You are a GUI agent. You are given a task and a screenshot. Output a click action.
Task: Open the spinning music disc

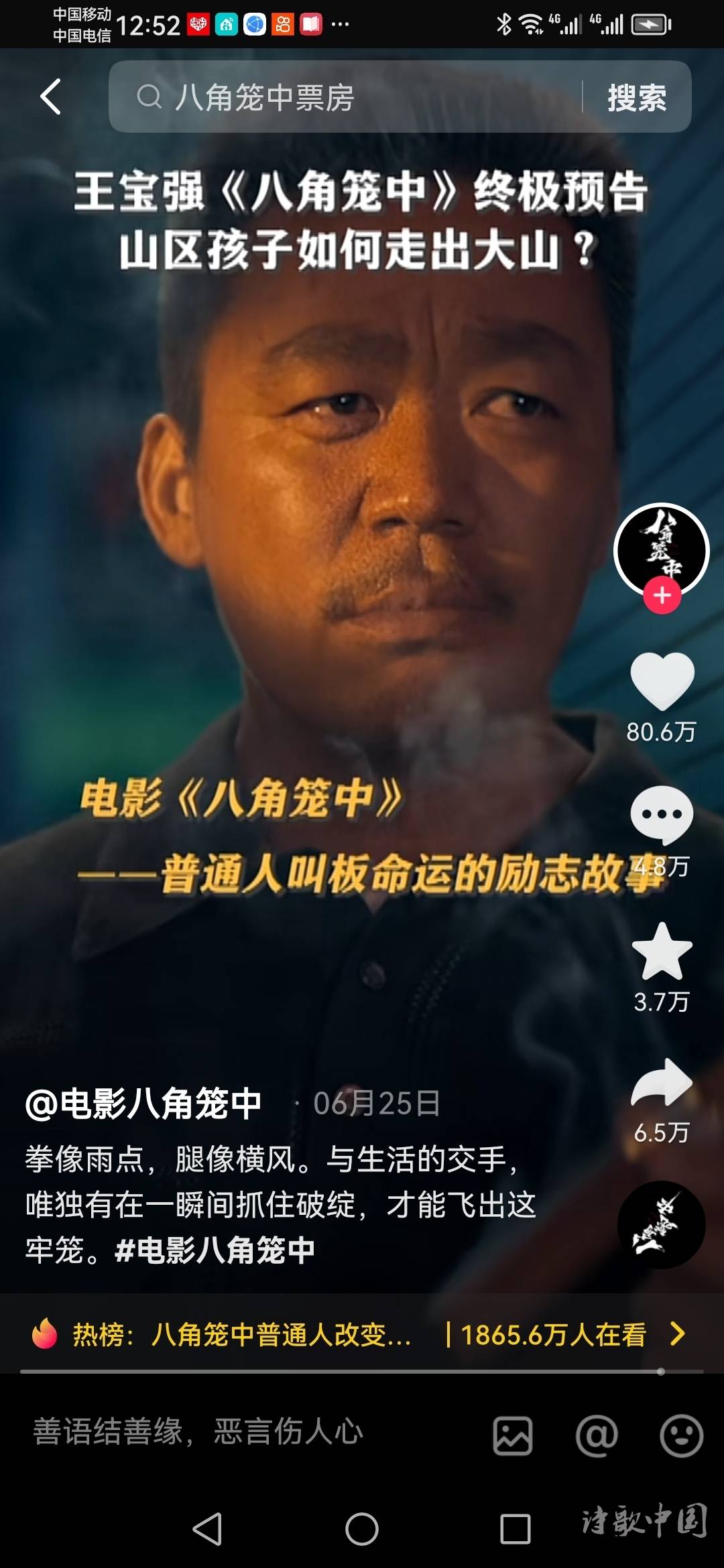coord(661,1224)
